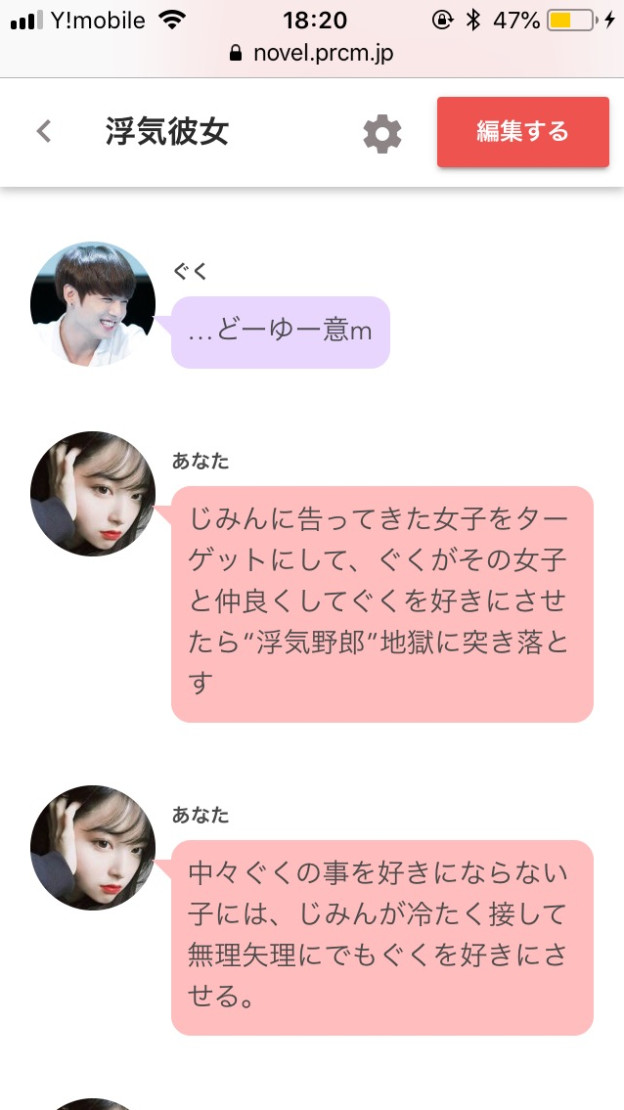Tap the novel.prcm.jp address bar
Screen dimensions: 624x1110
click(x=312, y=53)
